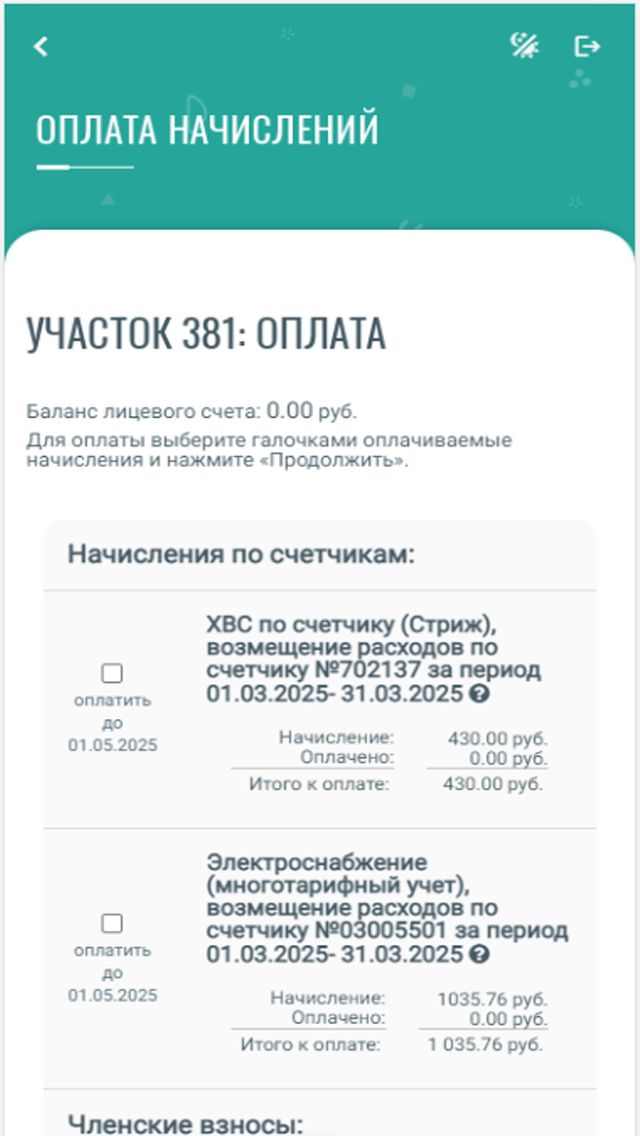Select the Электроснабжение №03005501 charge checkbox
640x1136 pixels.
click(113, 923)
